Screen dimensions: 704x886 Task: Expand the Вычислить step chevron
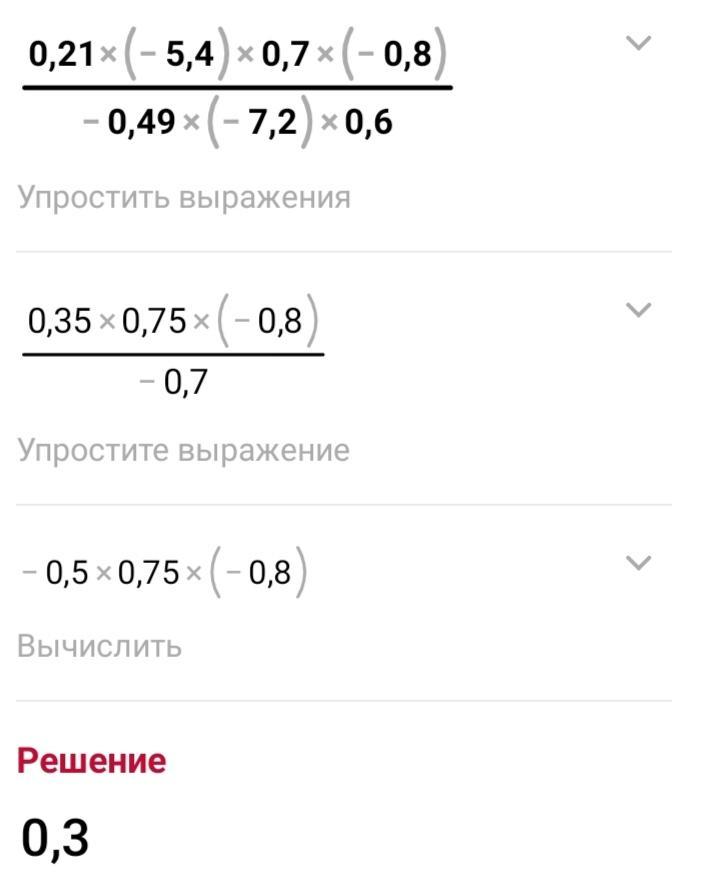pos(638,563)
